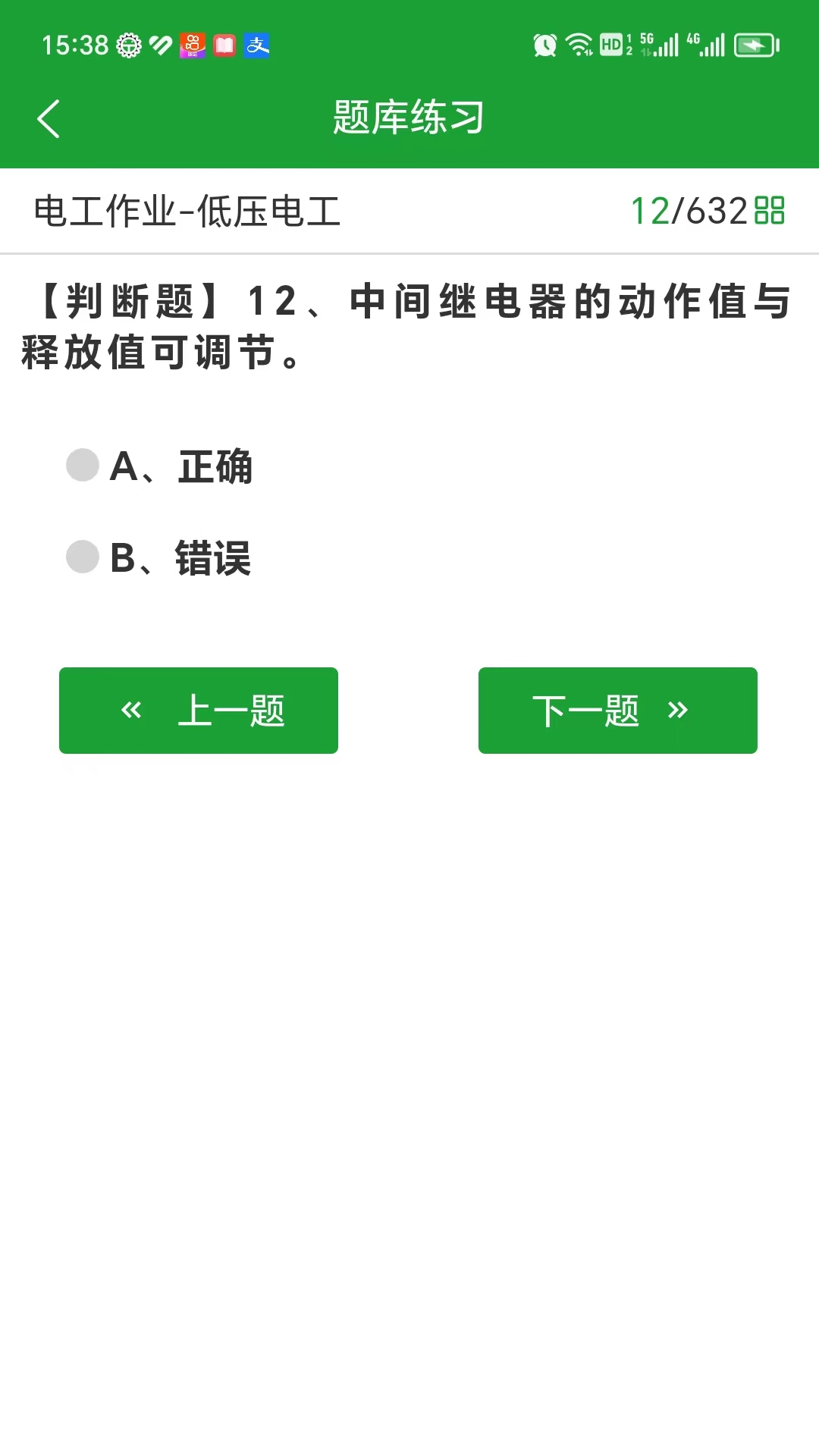
Task: Click the 12/632 progress counter
Action: click(687, 212)
